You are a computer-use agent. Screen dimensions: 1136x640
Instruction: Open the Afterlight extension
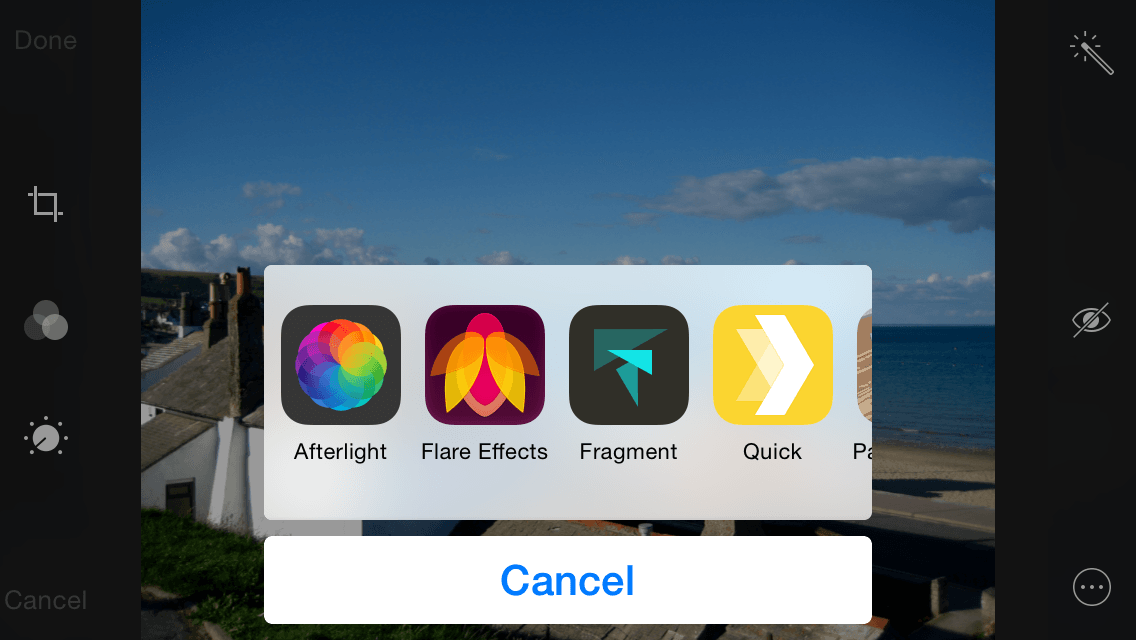click(x=341, y=365)
